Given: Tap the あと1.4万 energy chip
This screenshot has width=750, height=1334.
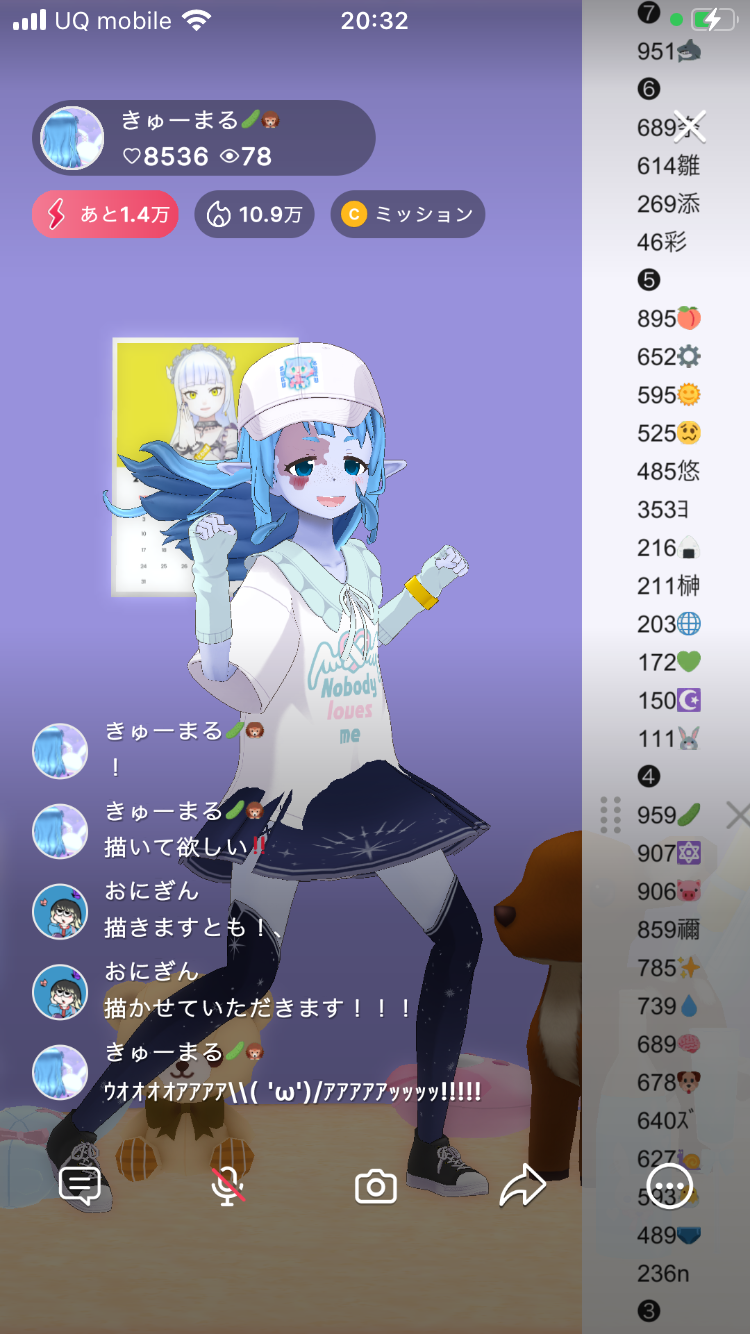Looking at the screenshot, I should (105, 214).
